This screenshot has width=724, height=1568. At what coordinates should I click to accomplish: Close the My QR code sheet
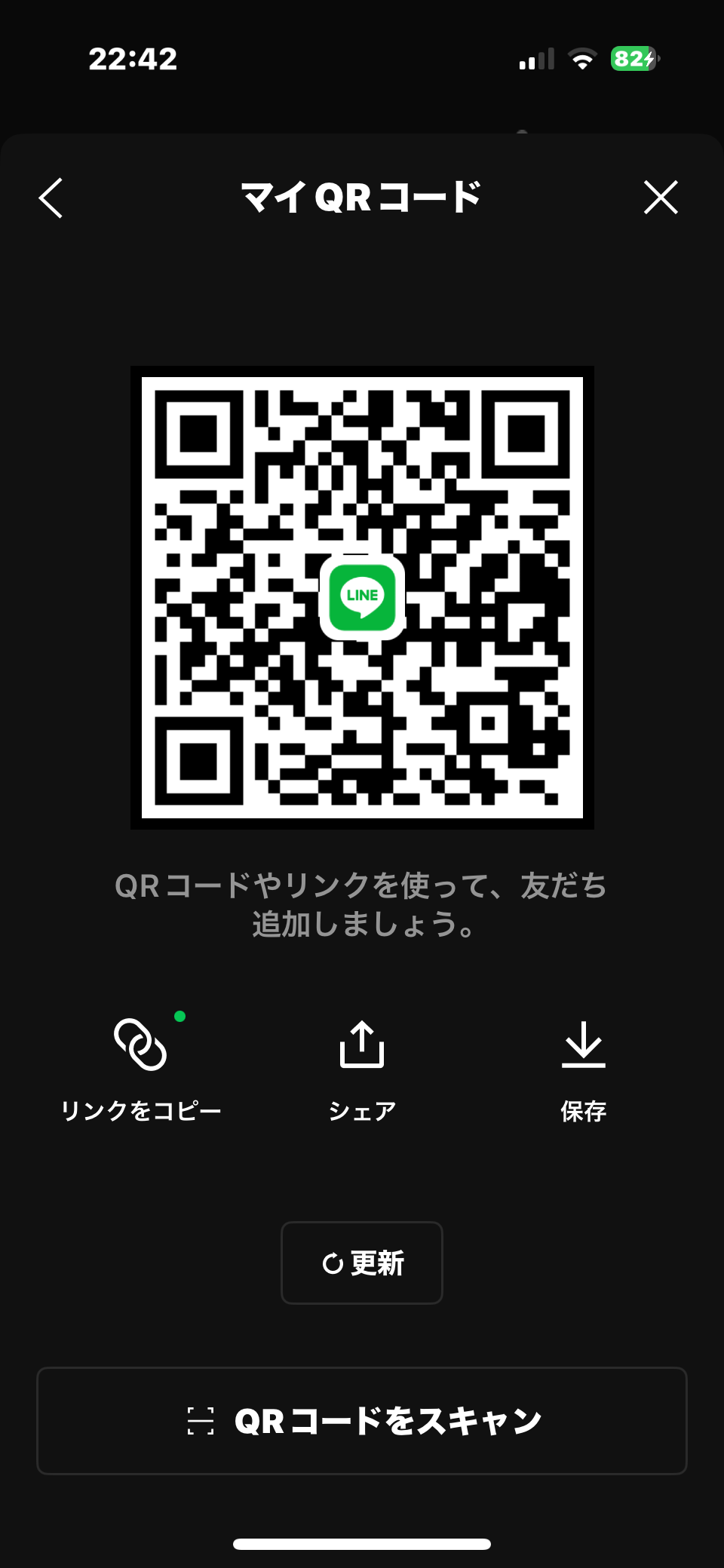661,198
